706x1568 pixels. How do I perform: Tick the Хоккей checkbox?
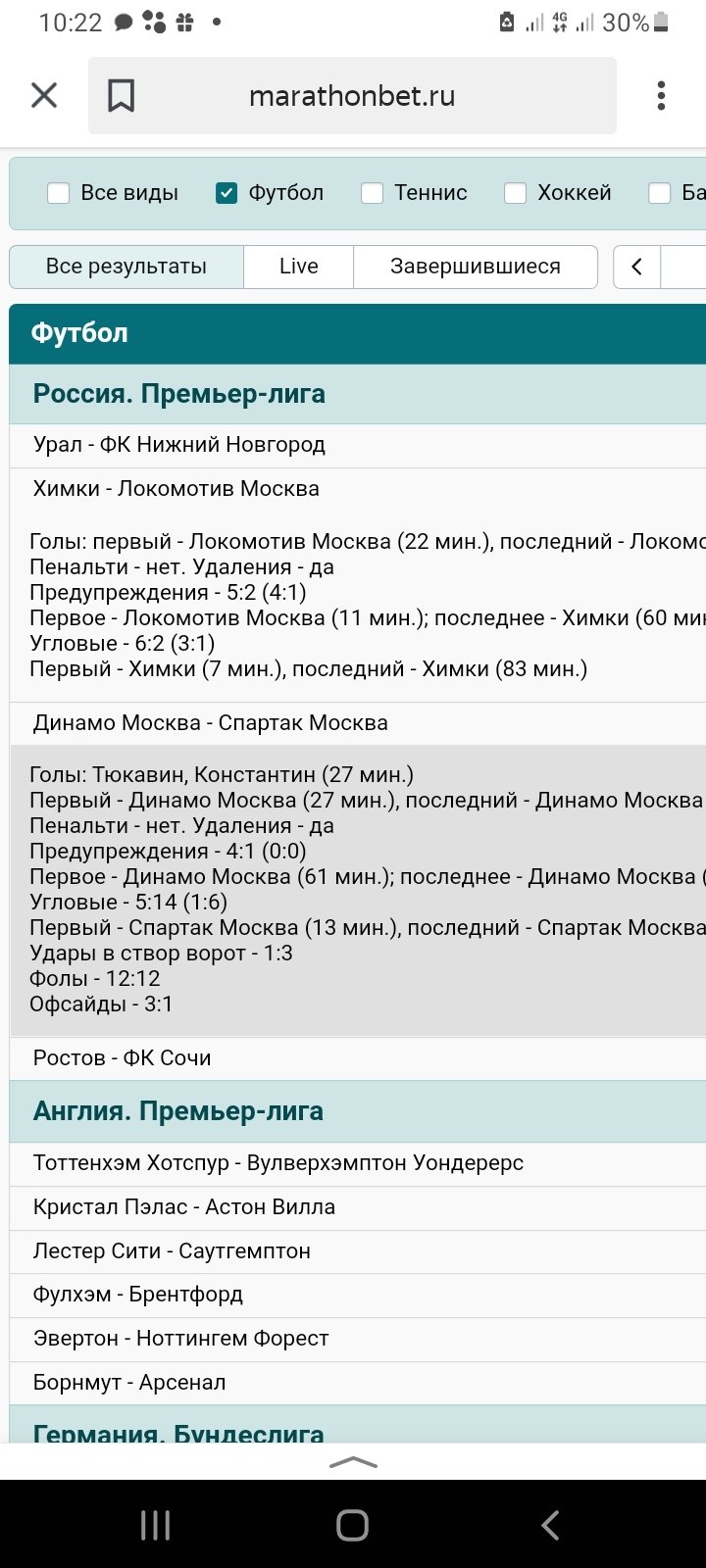tap(515, 193)
